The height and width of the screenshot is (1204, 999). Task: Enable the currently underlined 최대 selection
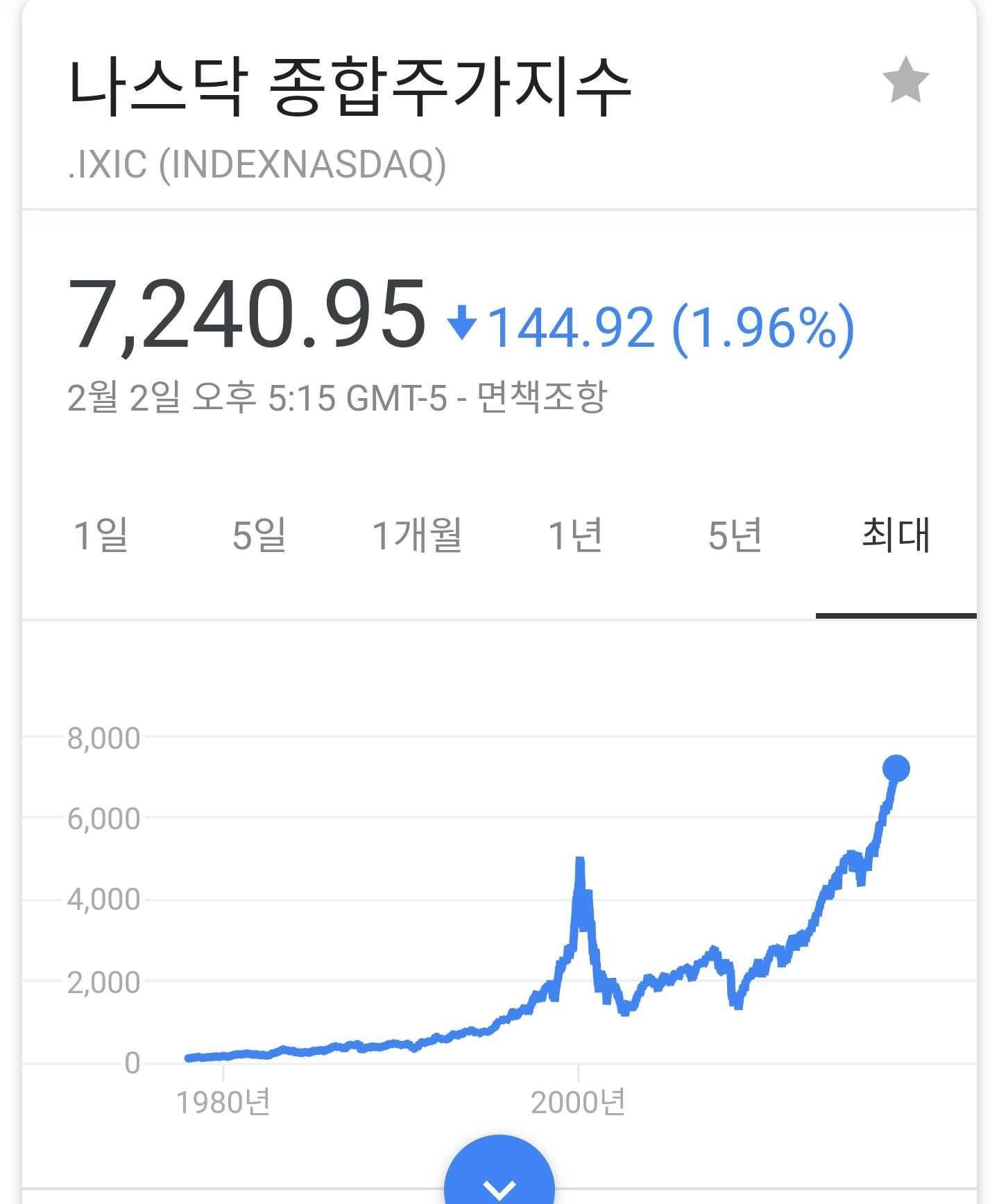[x=895, y=535]
